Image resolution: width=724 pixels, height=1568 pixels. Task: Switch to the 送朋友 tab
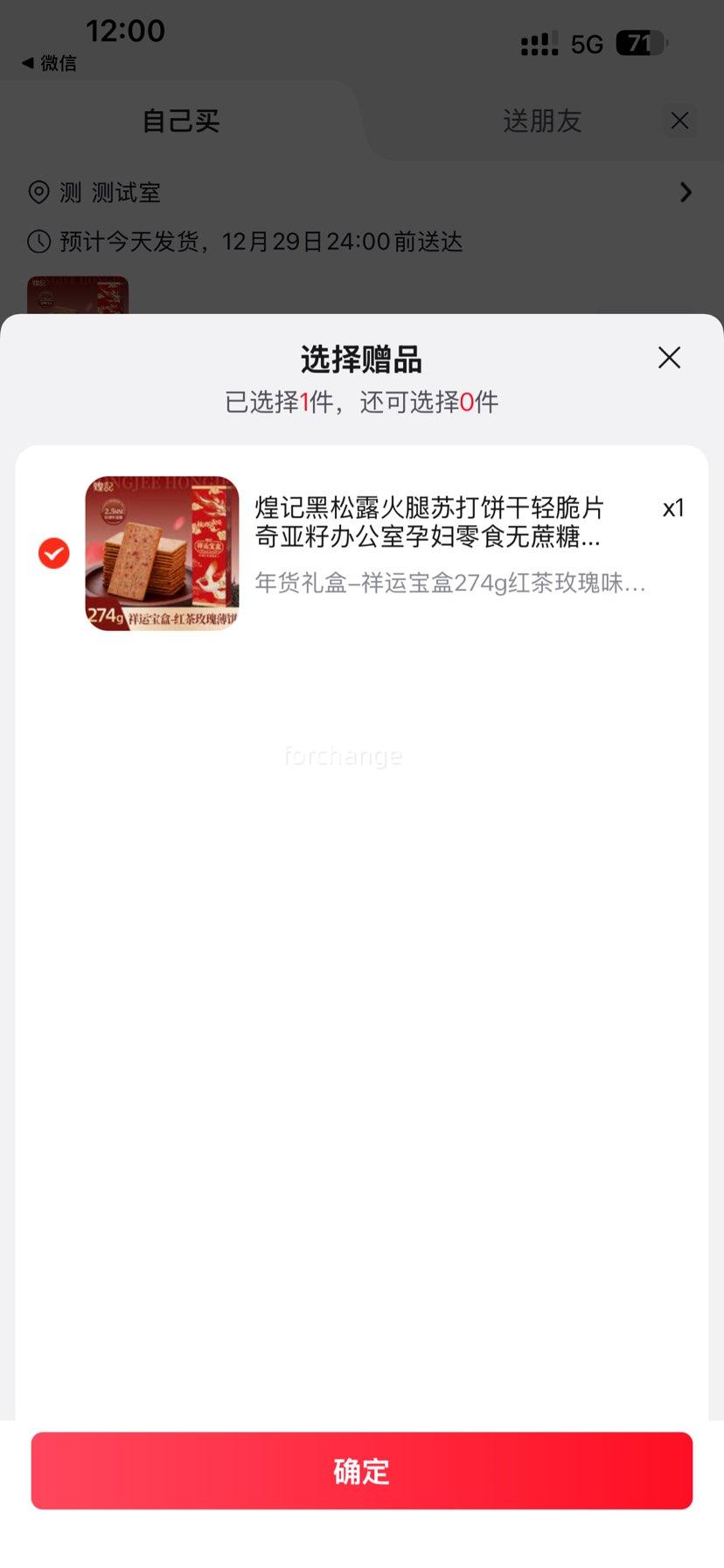542,121
